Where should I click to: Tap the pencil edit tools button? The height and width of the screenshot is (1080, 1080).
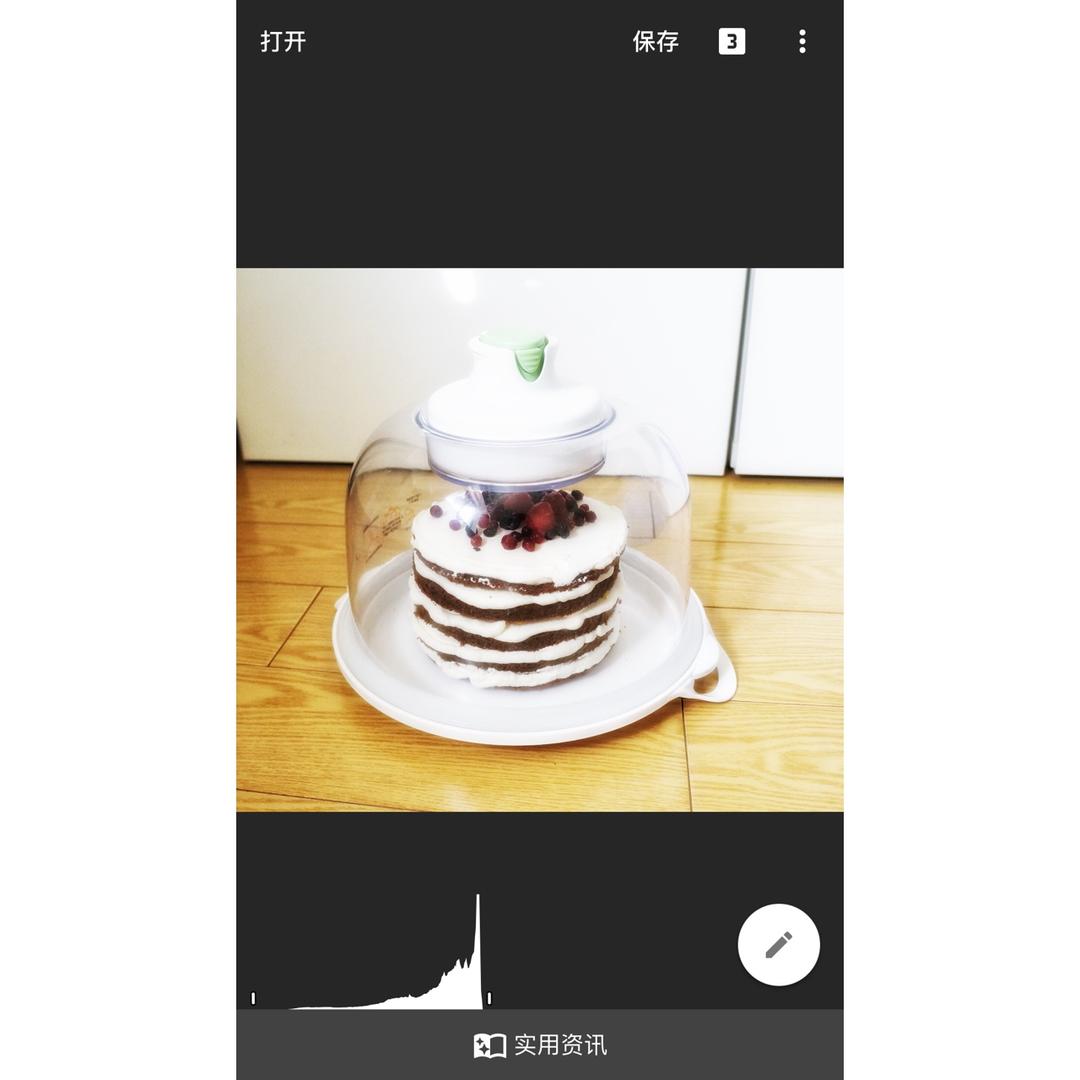778,945
